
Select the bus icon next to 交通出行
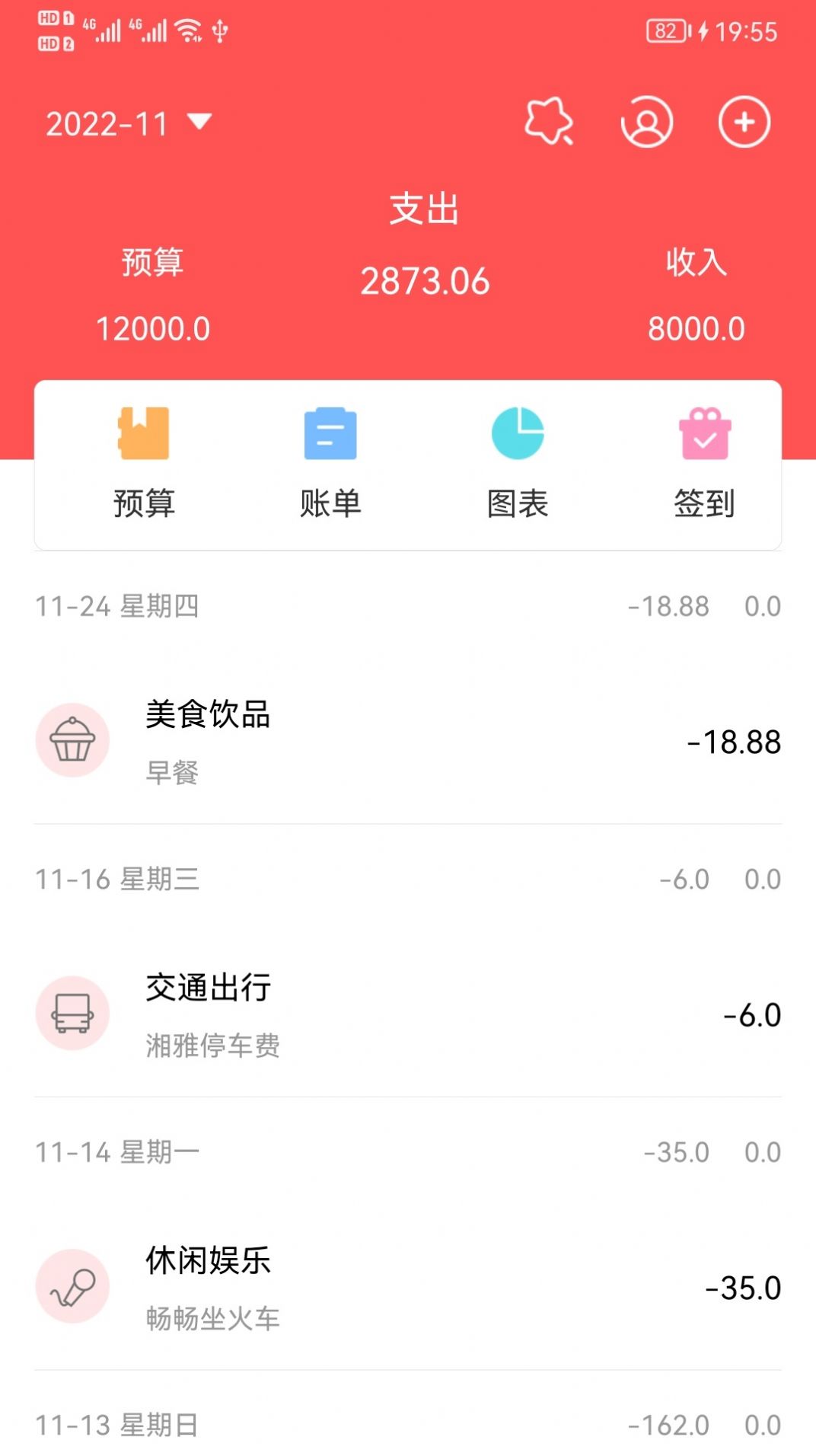(x=72, y=1014)
